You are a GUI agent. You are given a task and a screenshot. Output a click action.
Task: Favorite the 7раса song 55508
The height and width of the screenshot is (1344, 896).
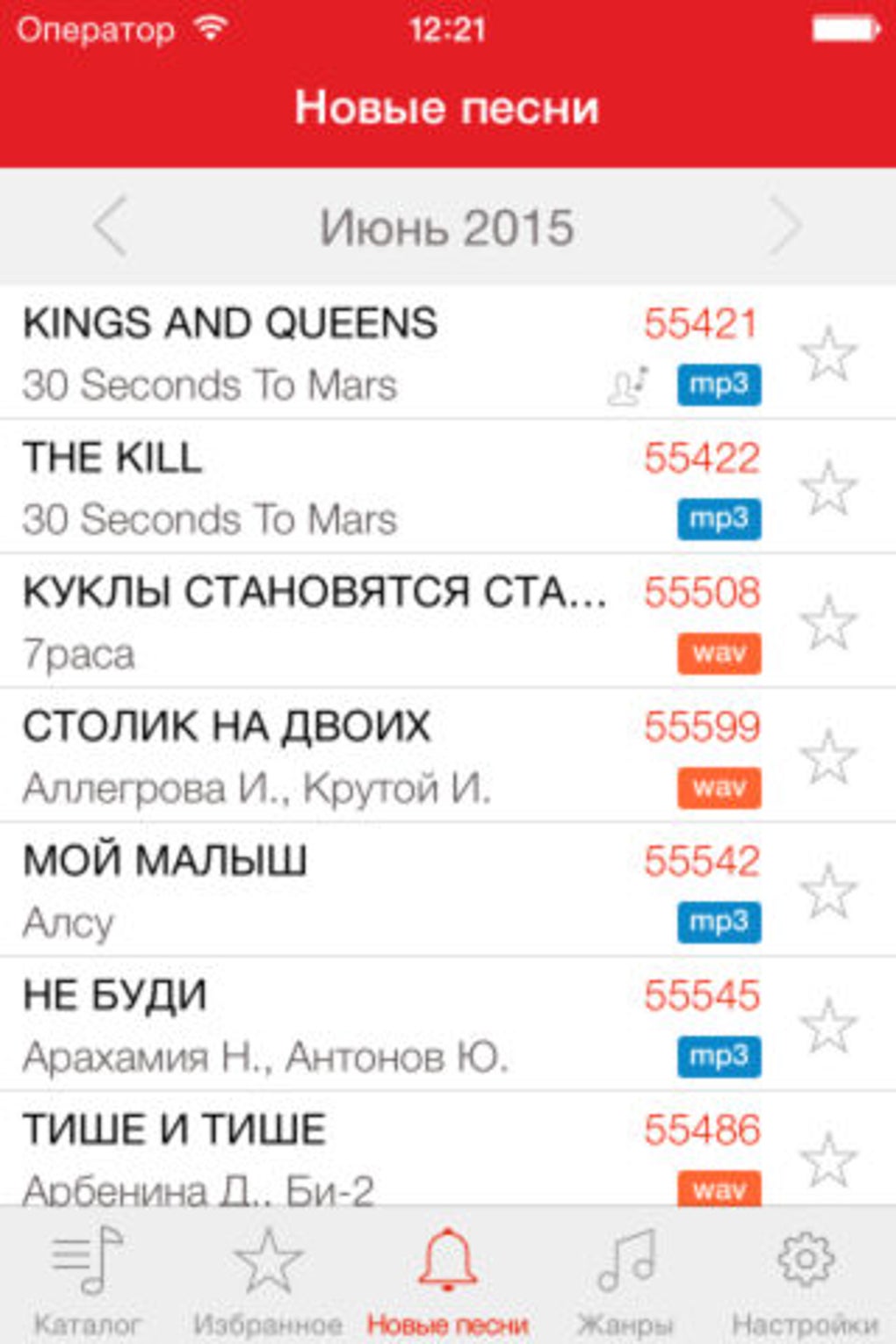(x=827, y=622)
